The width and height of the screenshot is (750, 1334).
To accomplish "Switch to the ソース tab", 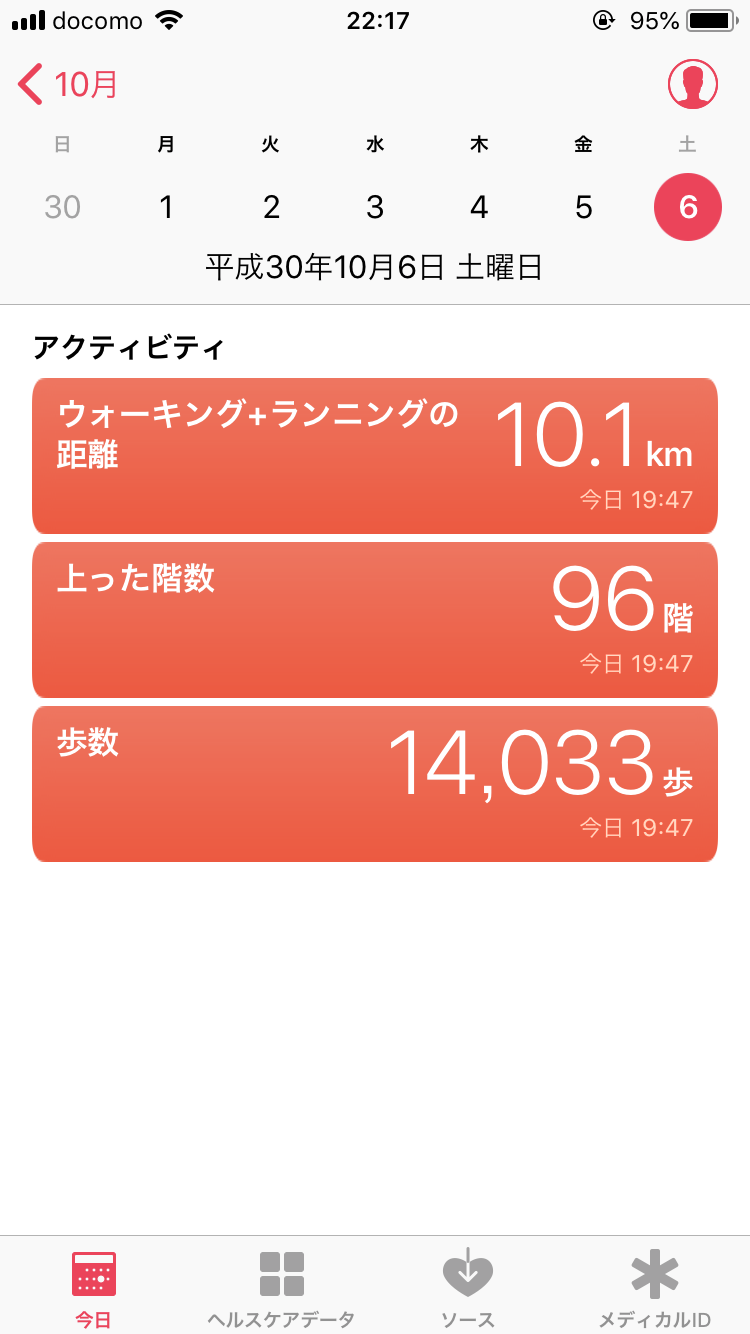I will [x=468, y=1288].
